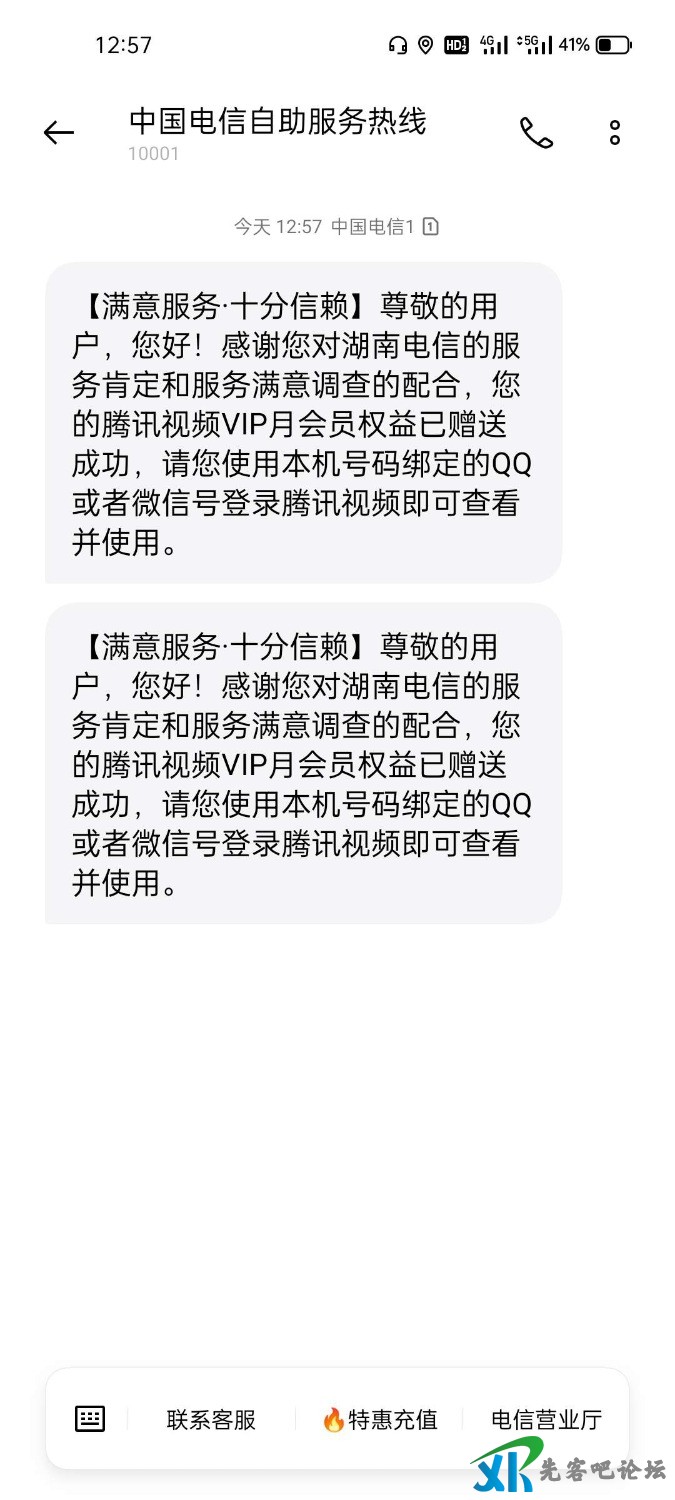Open 电信营业厅 menu
Screen dimensions: 675x1500
(x=546, y=1419)
